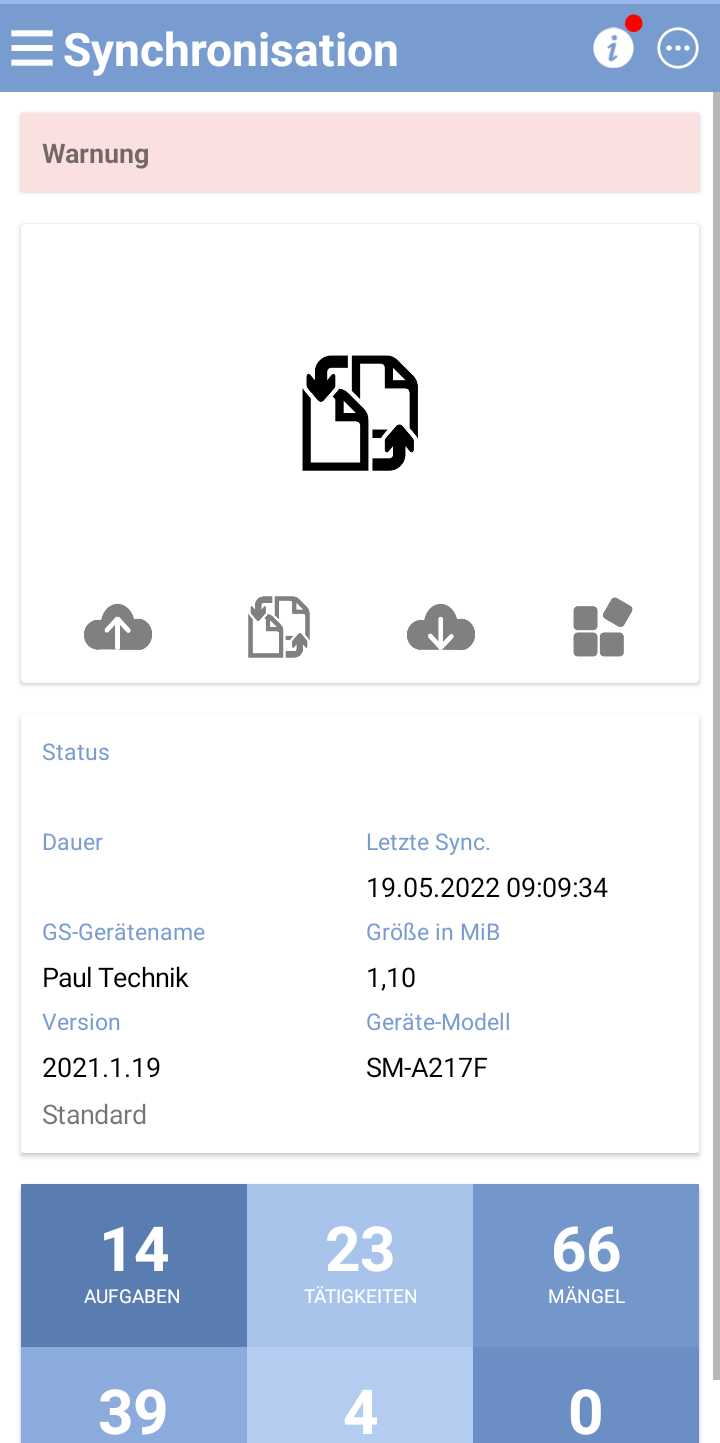Open the tile showing 0
The image size is (720, 1443).
coord(586,1395)
